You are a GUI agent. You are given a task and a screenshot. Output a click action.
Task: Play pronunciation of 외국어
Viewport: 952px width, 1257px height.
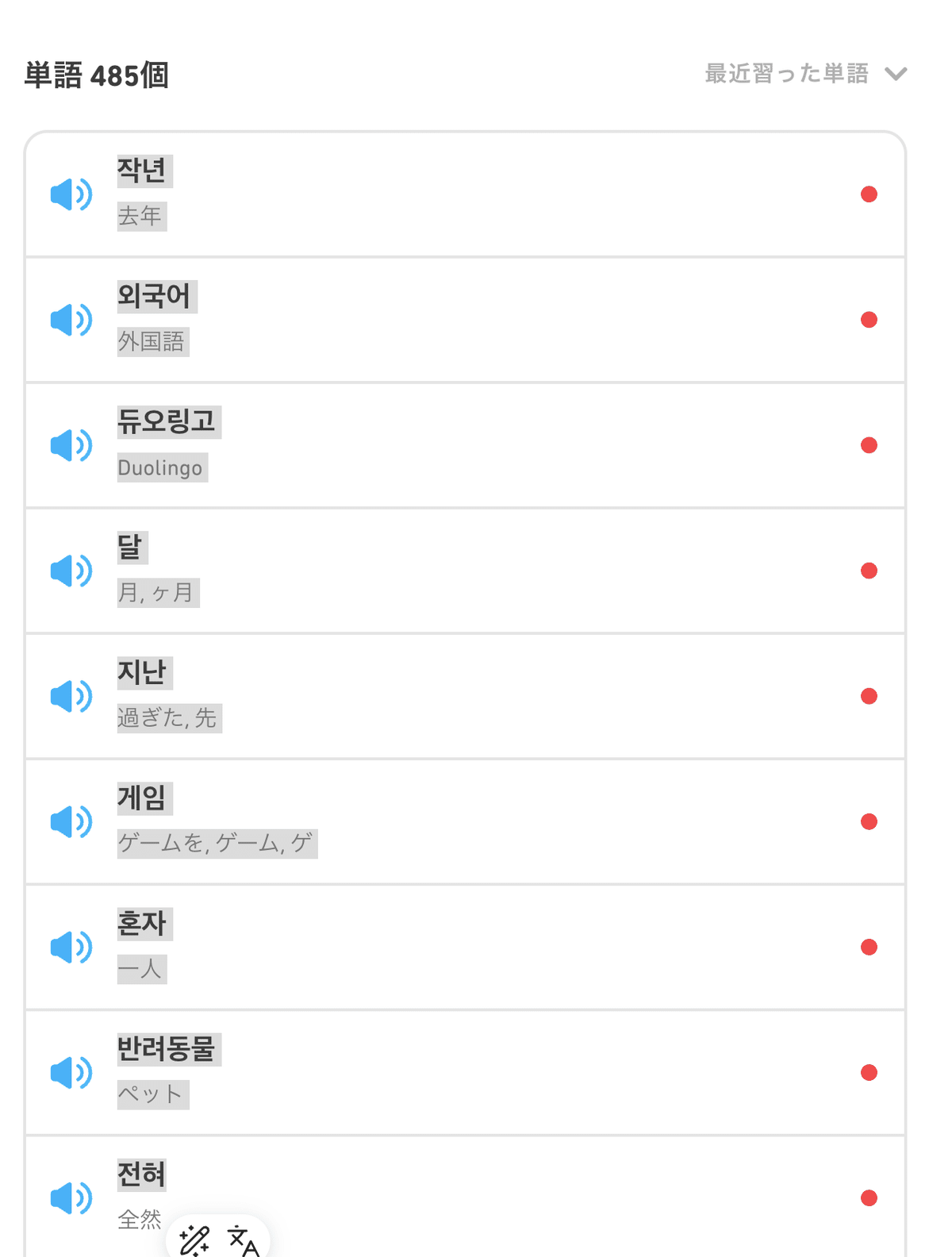point(71,320)
